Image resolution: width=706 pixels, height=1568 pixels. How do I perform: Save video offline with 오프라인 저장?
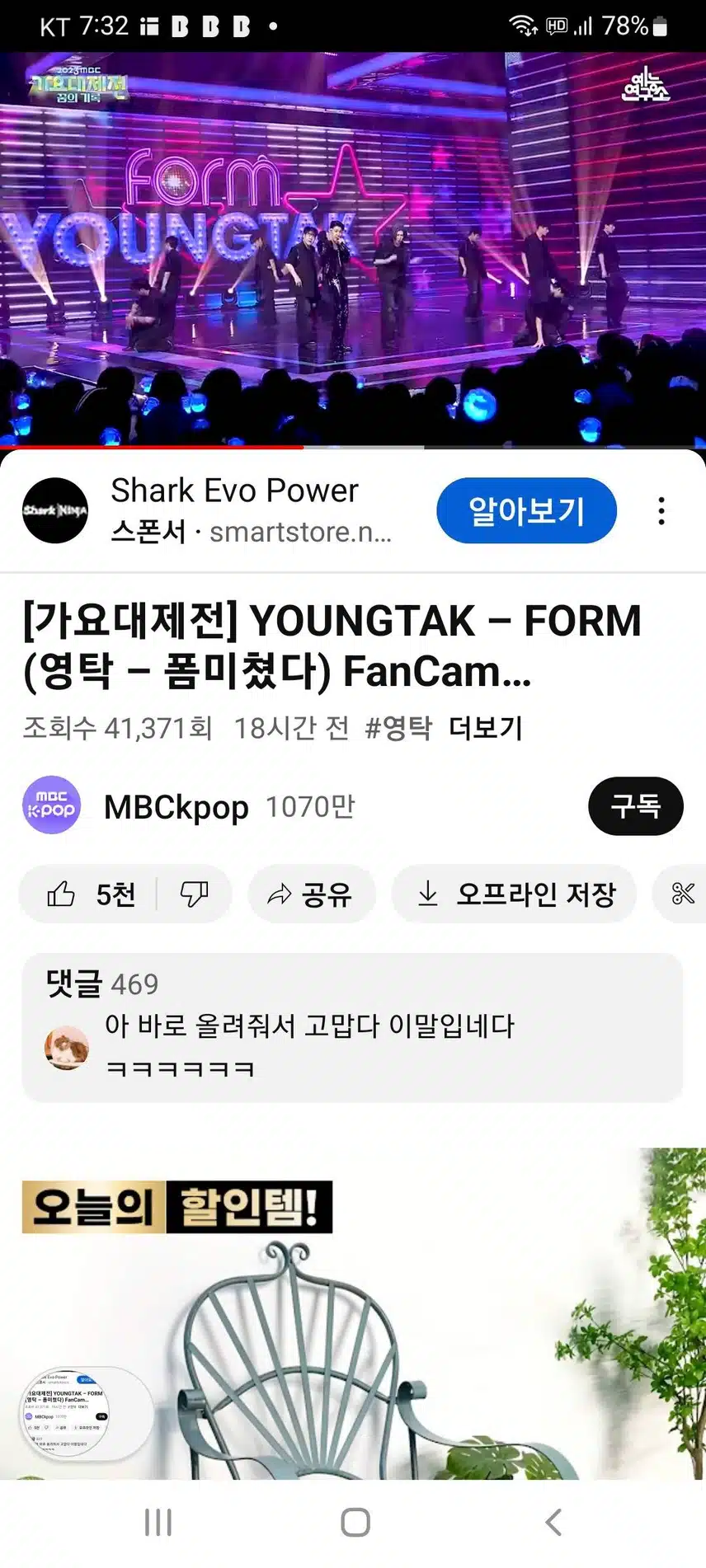point(514,894)
